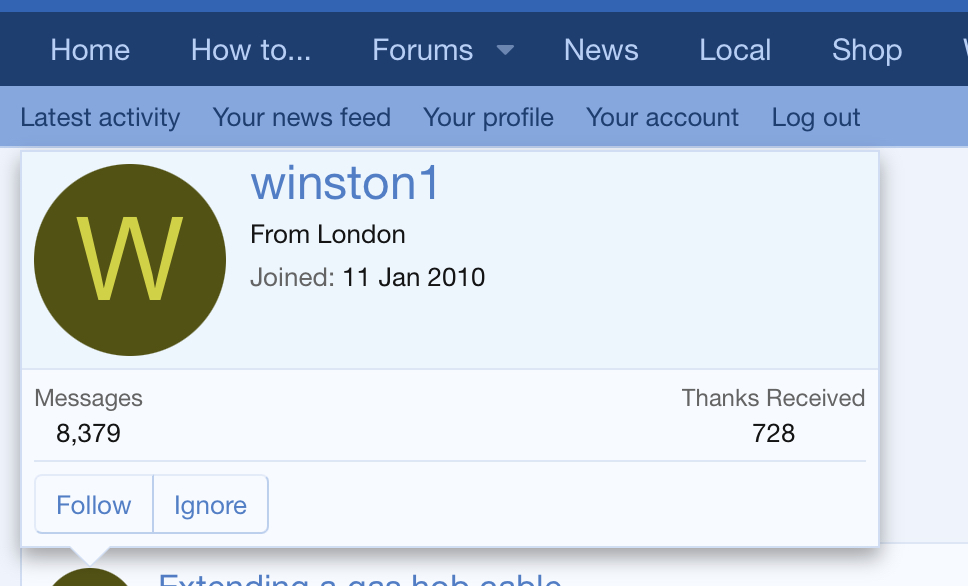Go to Your profile
Image resolution: width=968 pixels, height=586 pixels.
[x=488, y=118]
